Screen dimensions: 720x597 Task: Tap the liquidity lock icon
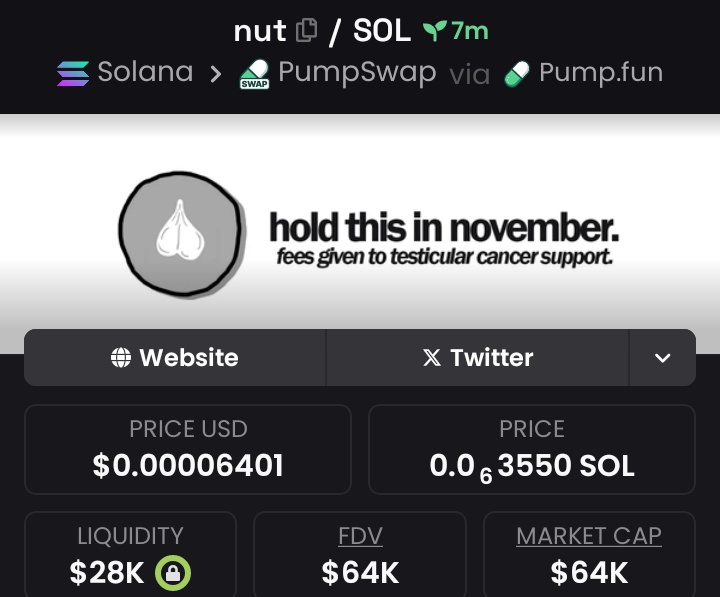pos(174,573)
